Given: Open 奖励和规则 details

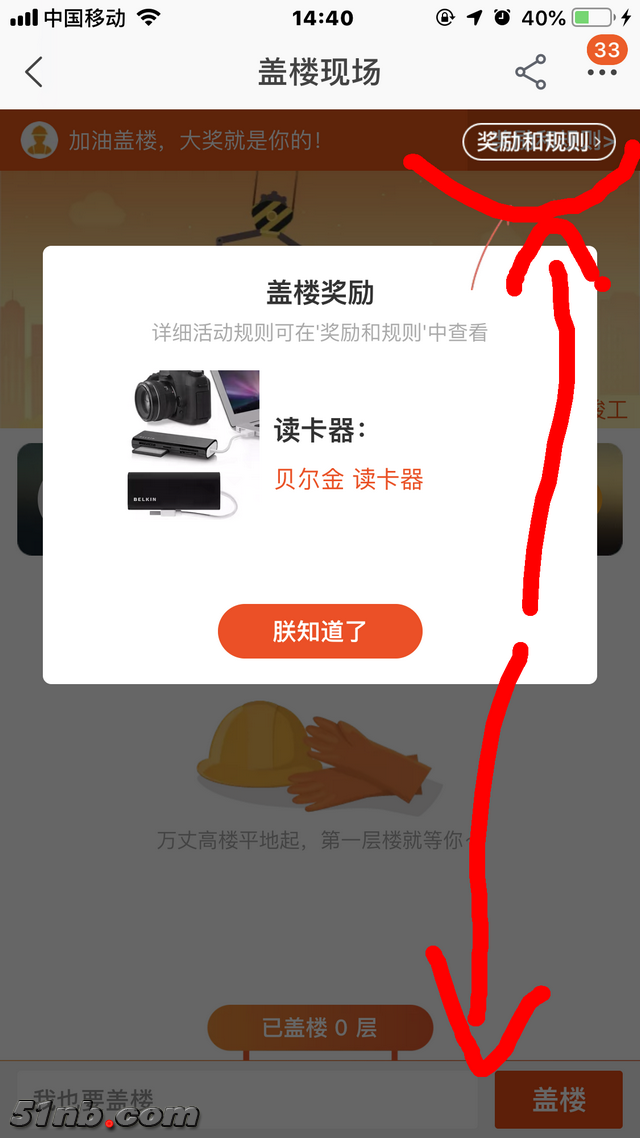Looking at the screenshot, I should click(538, 141).
